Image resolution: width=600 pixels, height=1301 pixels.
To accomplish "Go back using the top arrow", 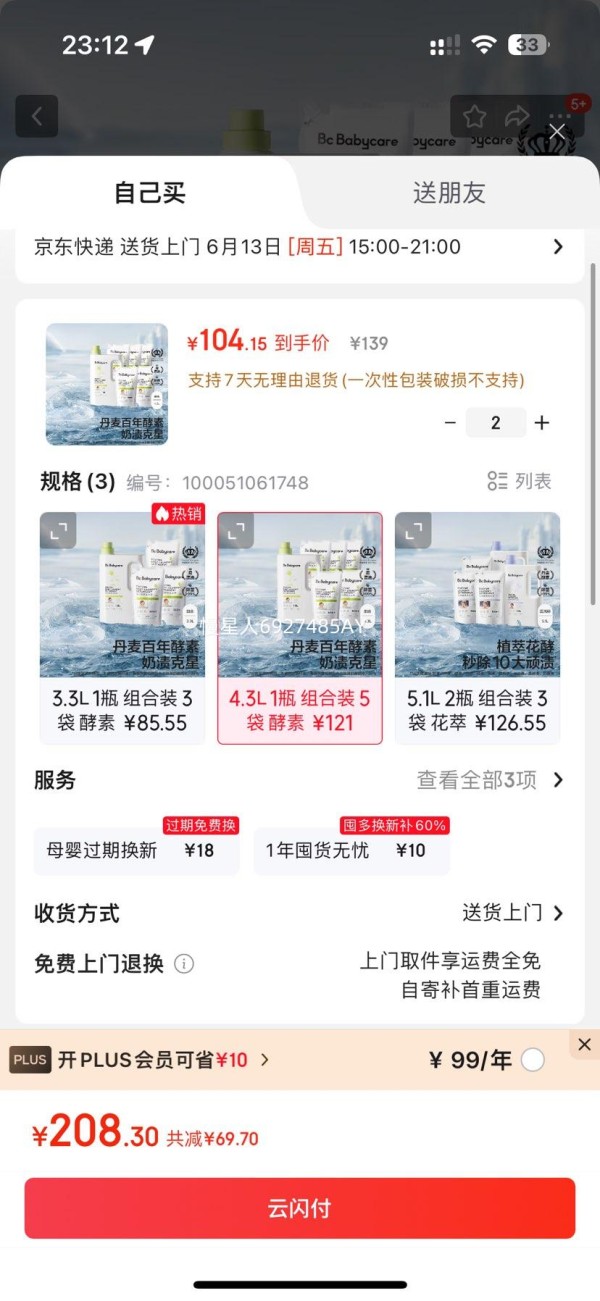I will (37, 117).
